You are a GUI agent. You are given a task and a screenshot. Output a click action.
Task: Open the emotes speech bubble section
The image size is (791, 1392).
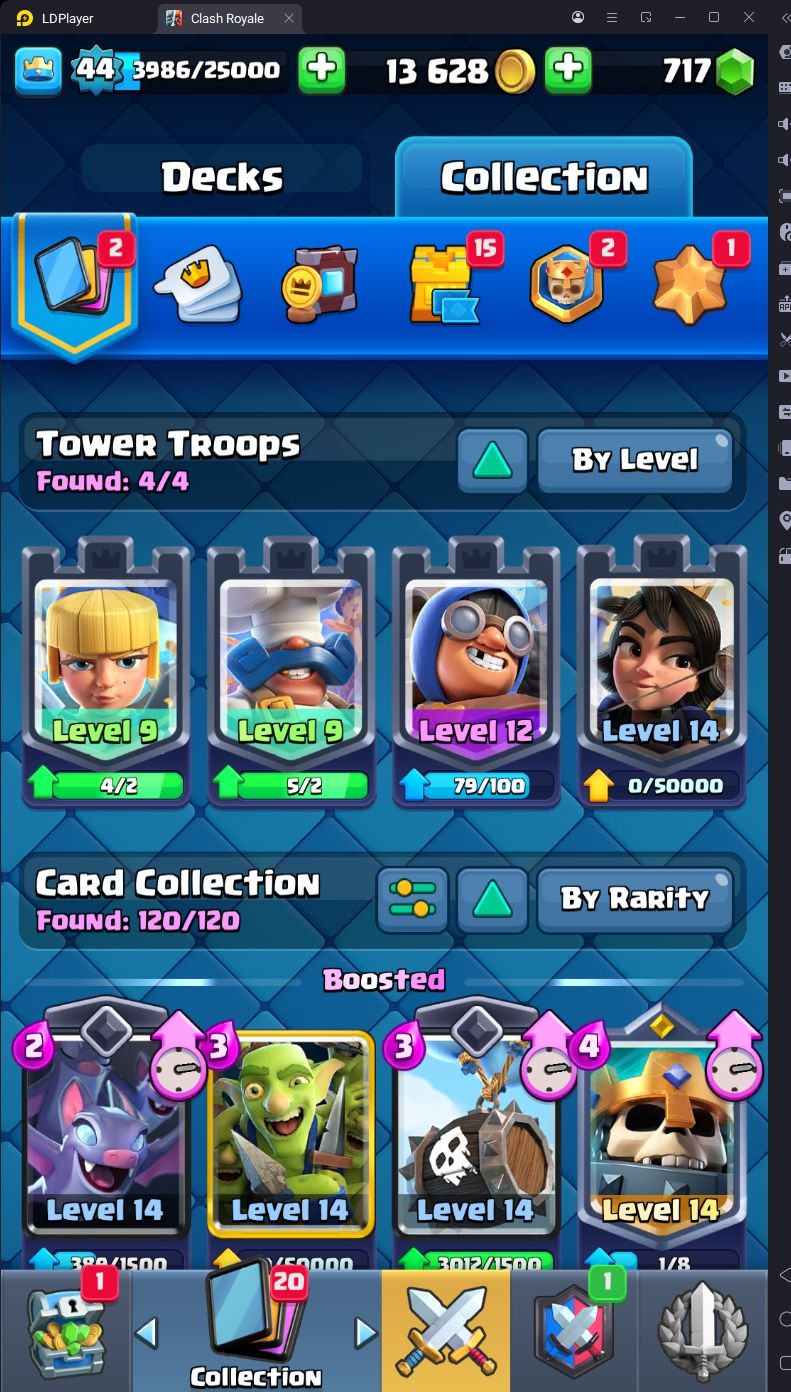(x=197, y=284)
